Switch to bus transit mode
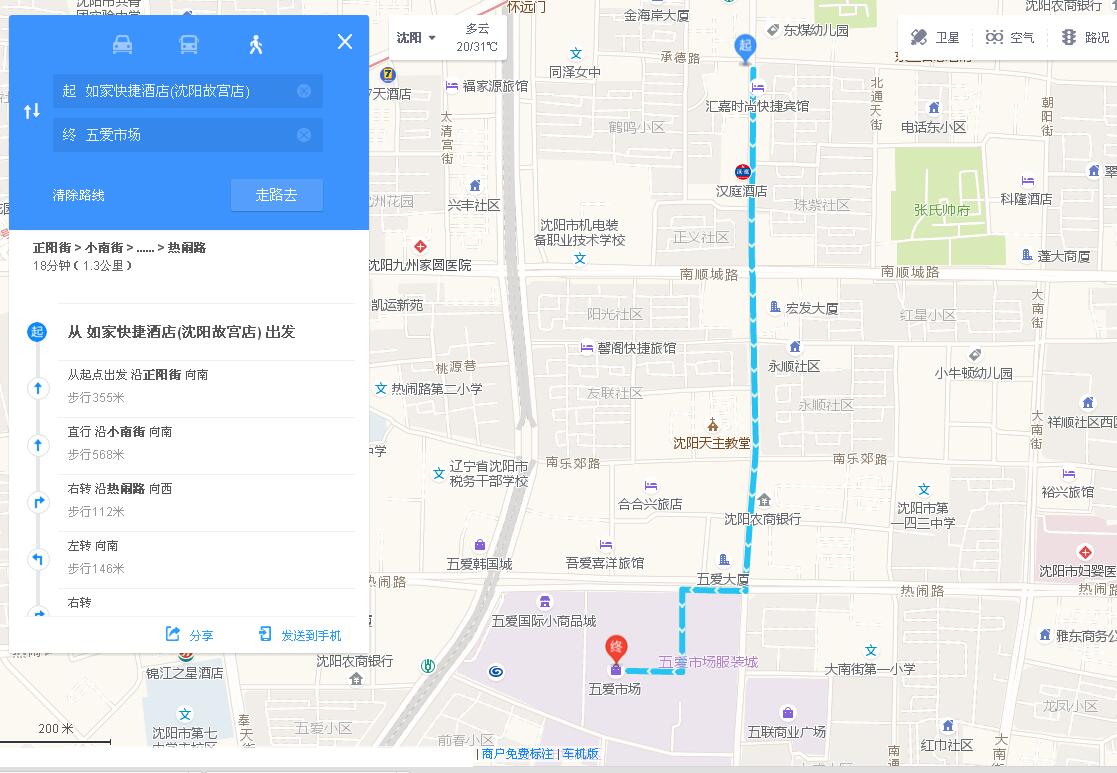The image size is (1117, 773). 189,44
